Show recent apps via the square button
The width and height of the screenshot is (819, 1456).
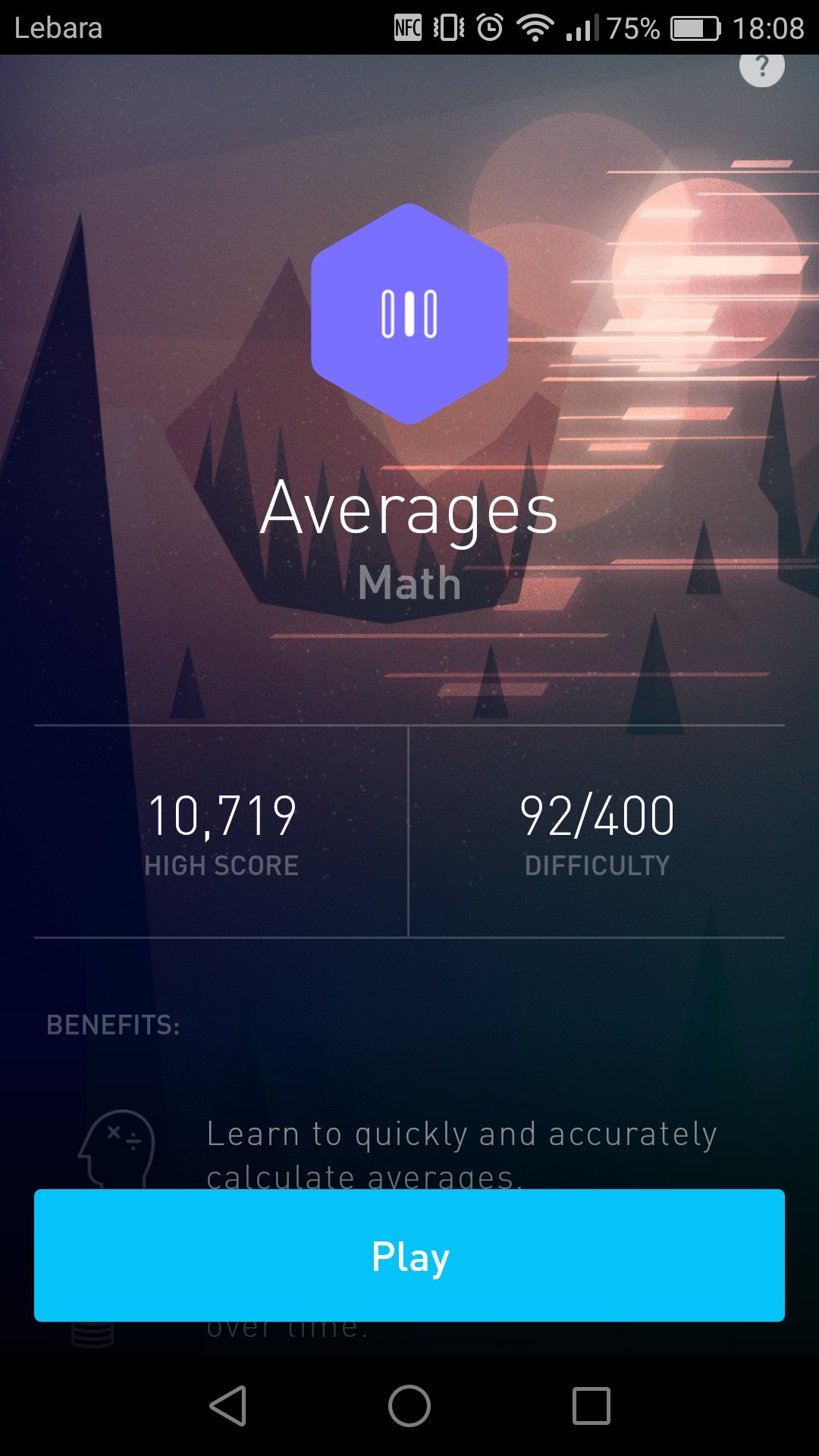pyautogui.click(x=591, y=1406)
